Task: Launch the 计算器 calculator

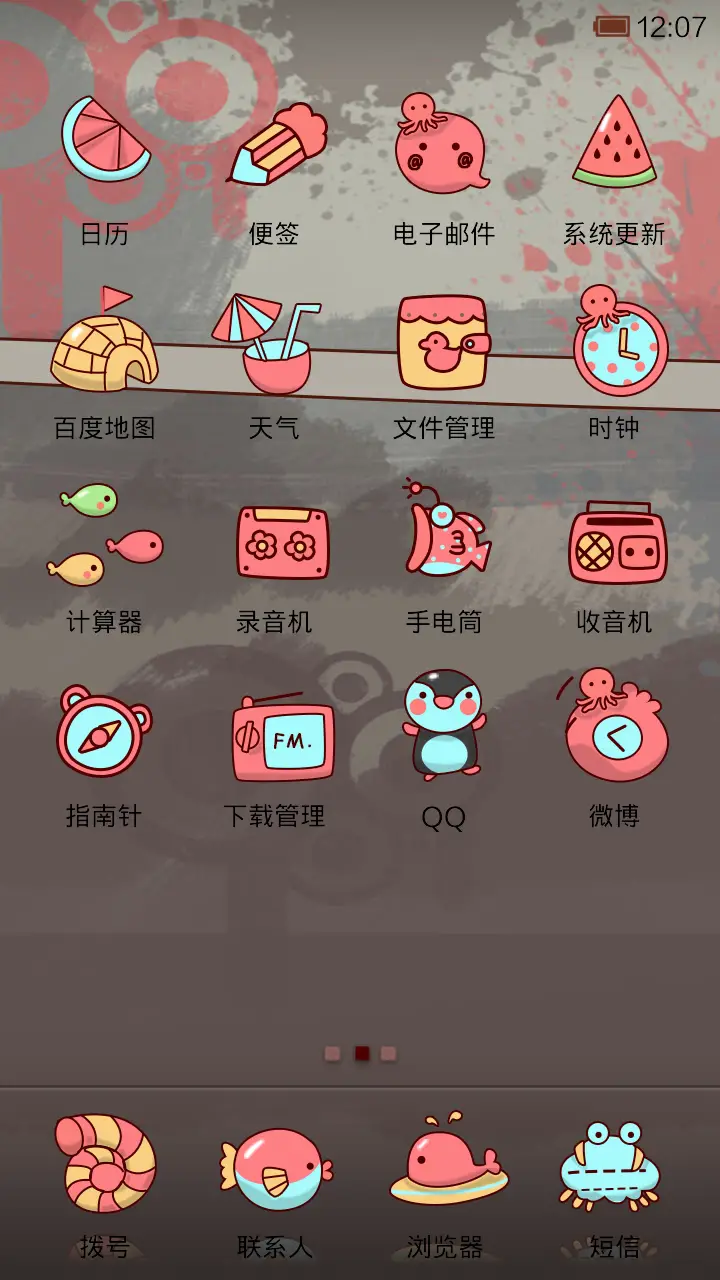Action: (x=105, y=540)
